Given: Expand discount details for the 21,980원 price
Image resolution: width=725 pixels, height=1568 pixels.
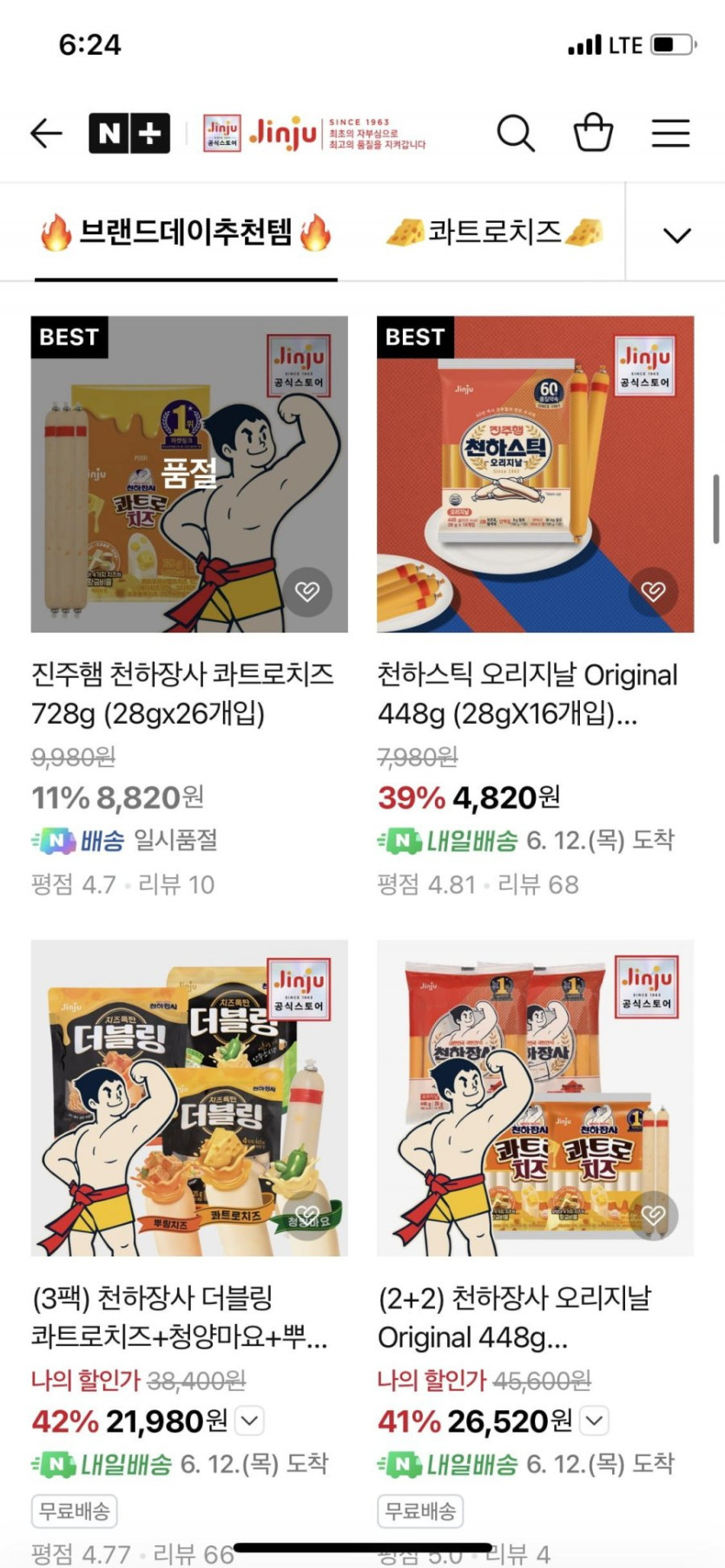Looking at the screenshot, I should click(x=250, y=1420).
